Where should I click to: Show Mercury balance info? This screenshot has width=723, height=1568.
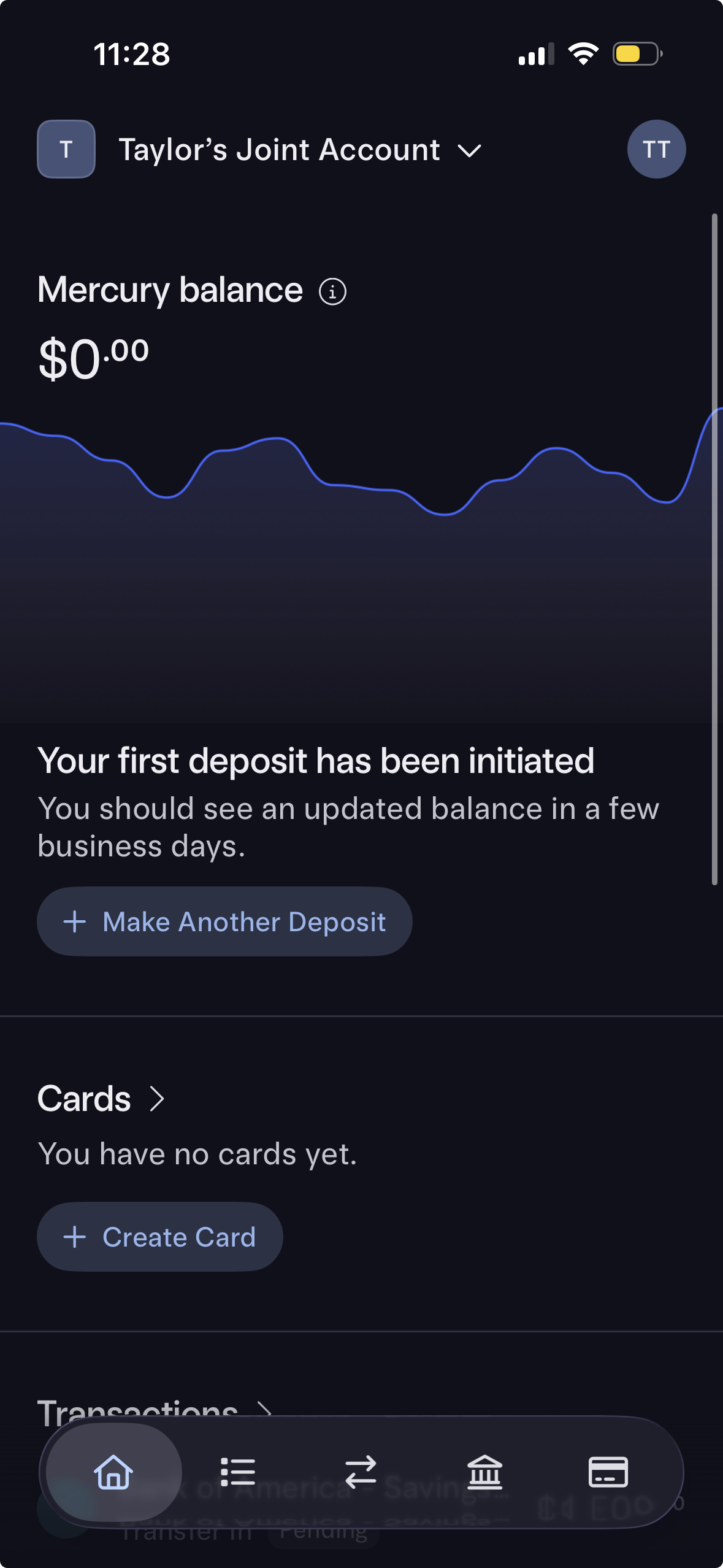click(332, 291)
